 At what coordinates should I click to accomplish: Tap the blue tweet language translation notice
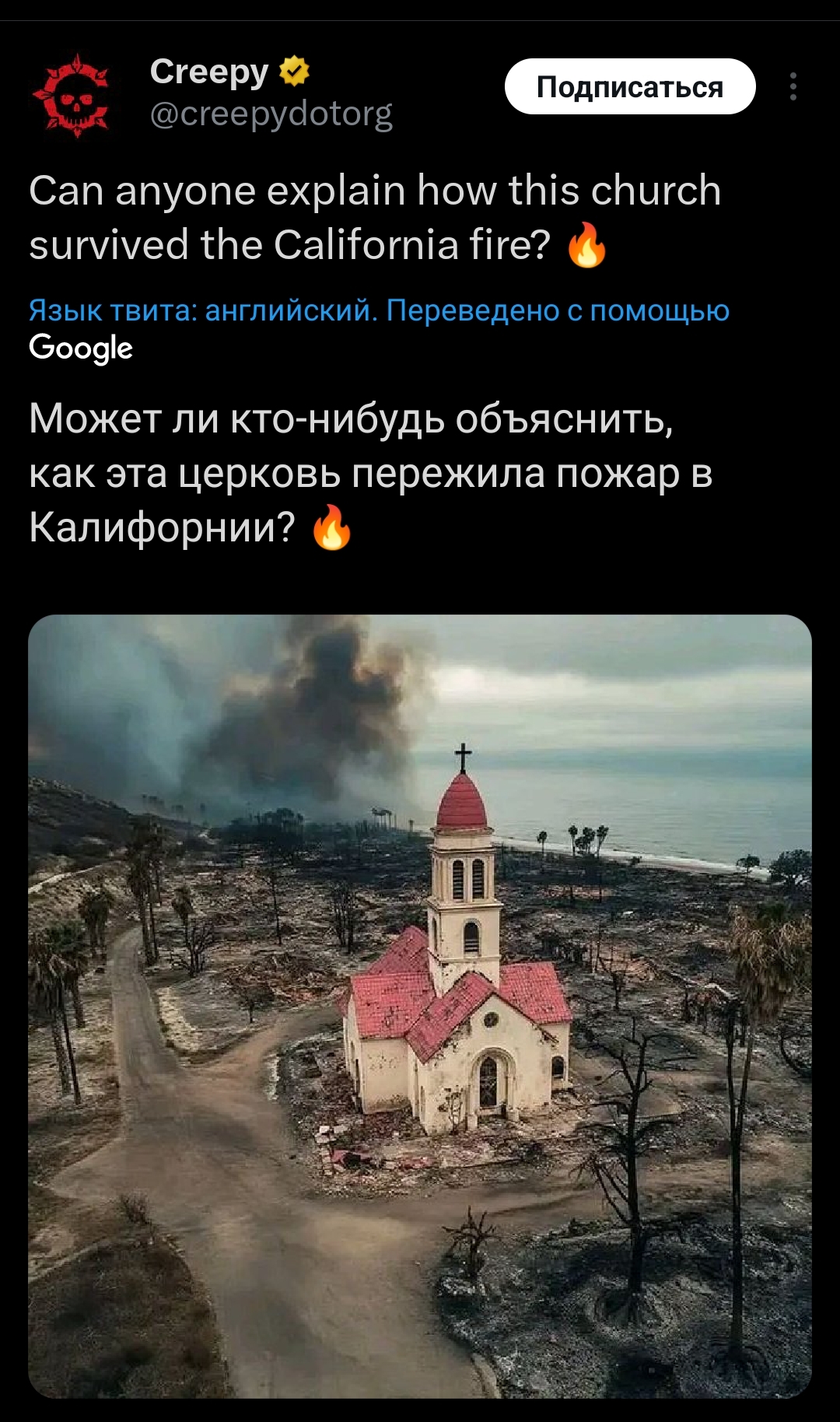pos(379,310)
